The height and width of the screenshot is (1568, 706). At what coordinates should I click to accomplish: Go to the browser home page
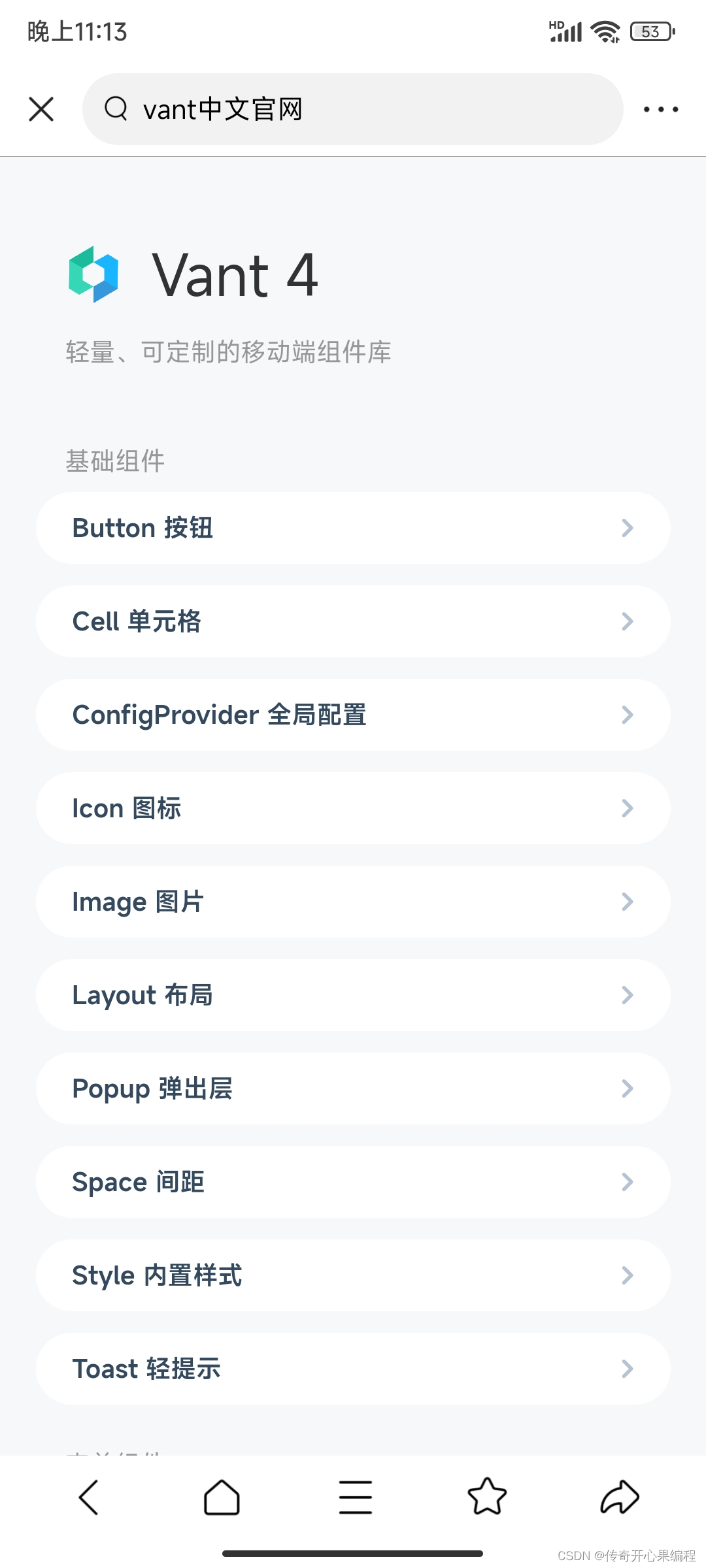point(222,1497)
